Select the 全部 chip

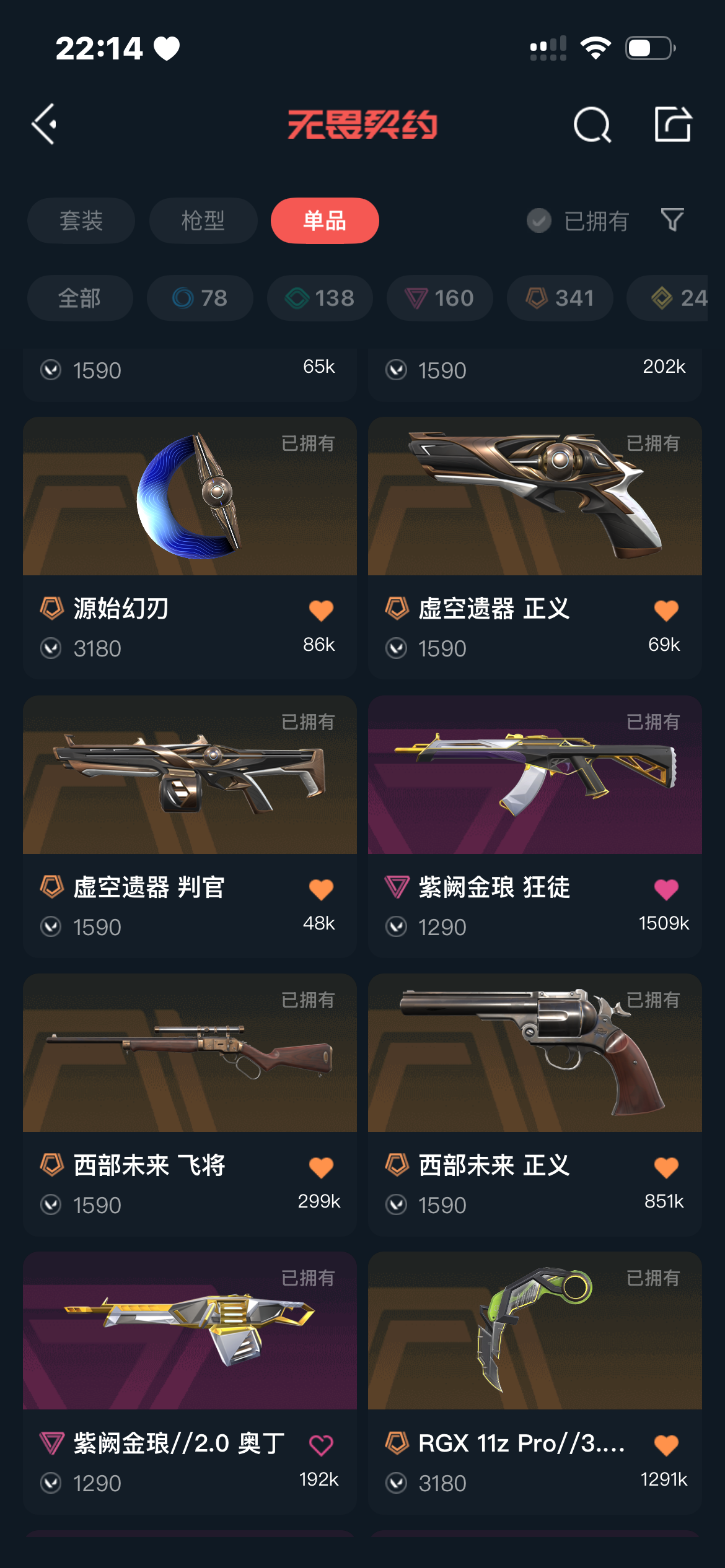pyautogui.click(x=80, y=298)
